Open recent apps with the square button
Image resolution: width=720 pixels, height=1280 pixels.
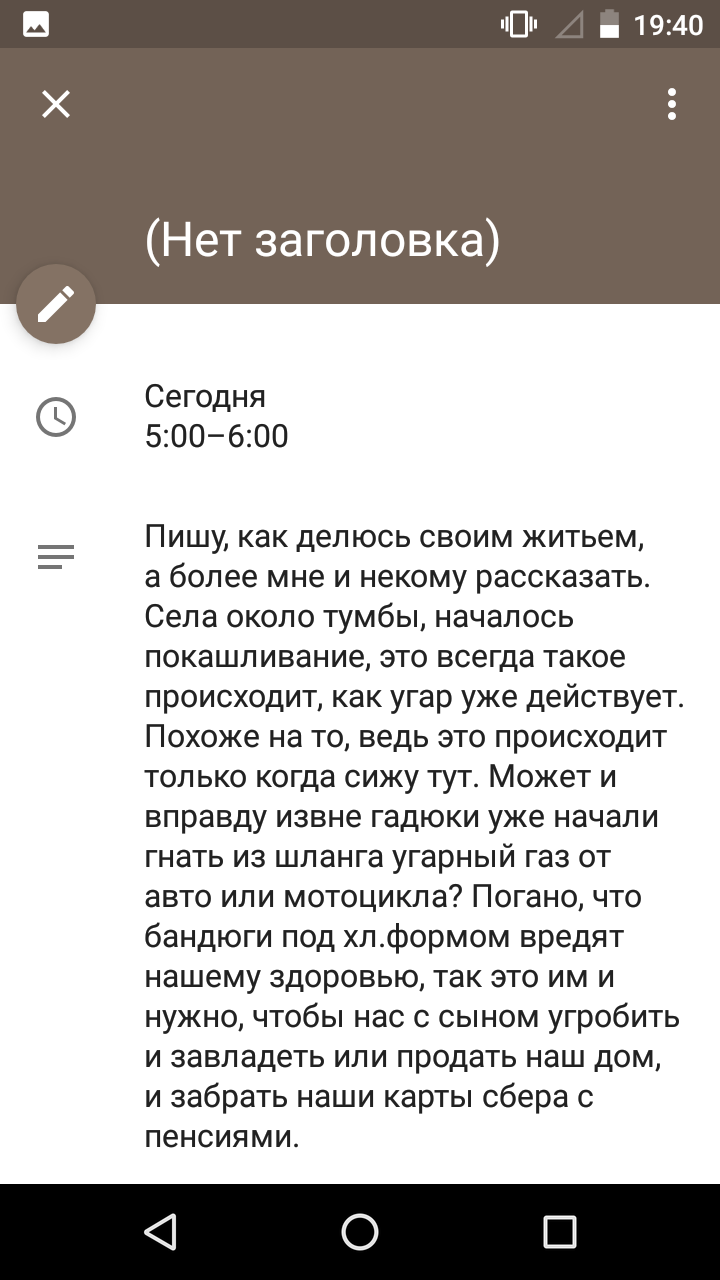point(560,1231)
